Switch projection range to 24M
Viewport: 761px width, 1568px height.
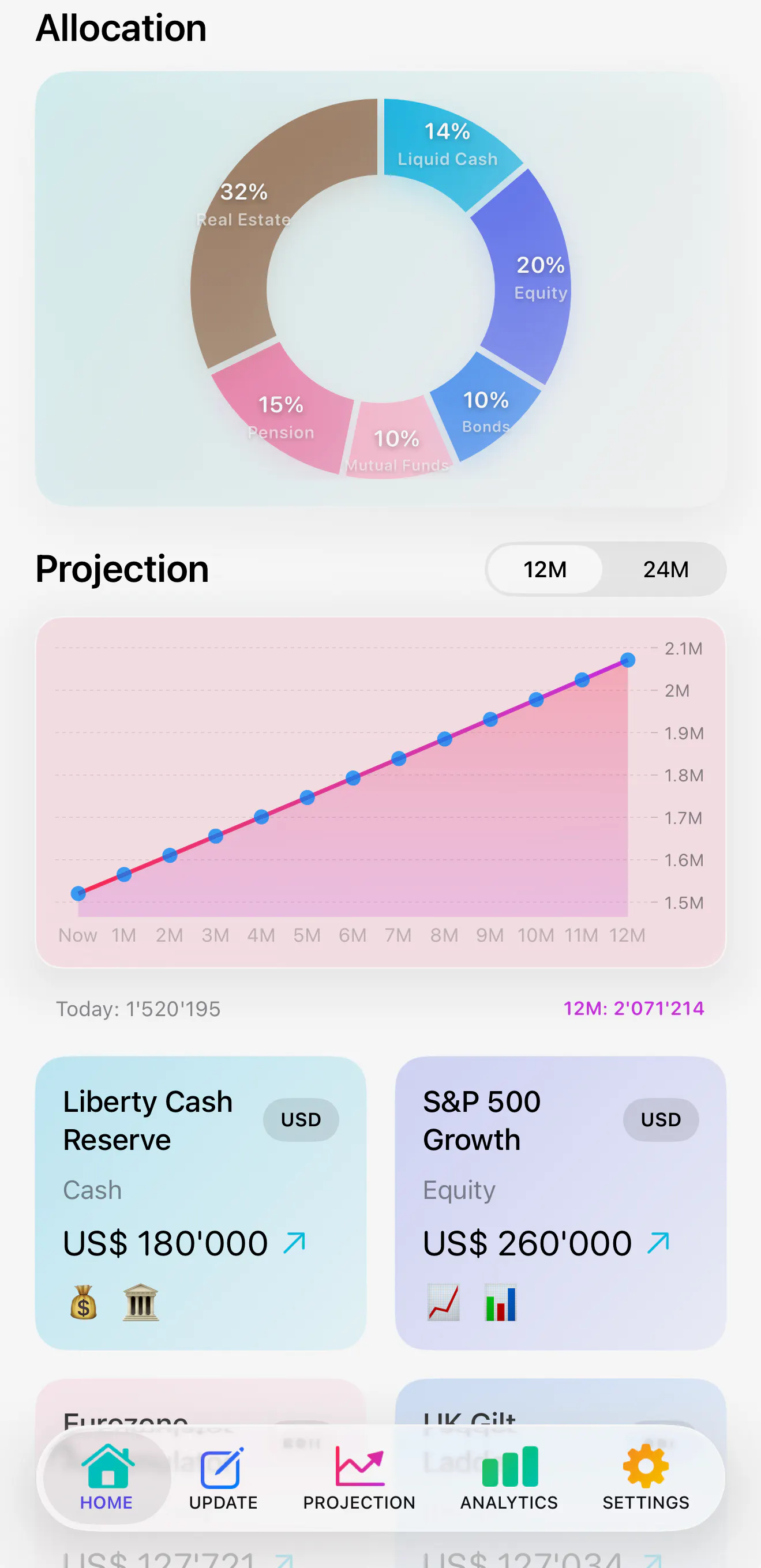tap(665, 570)
